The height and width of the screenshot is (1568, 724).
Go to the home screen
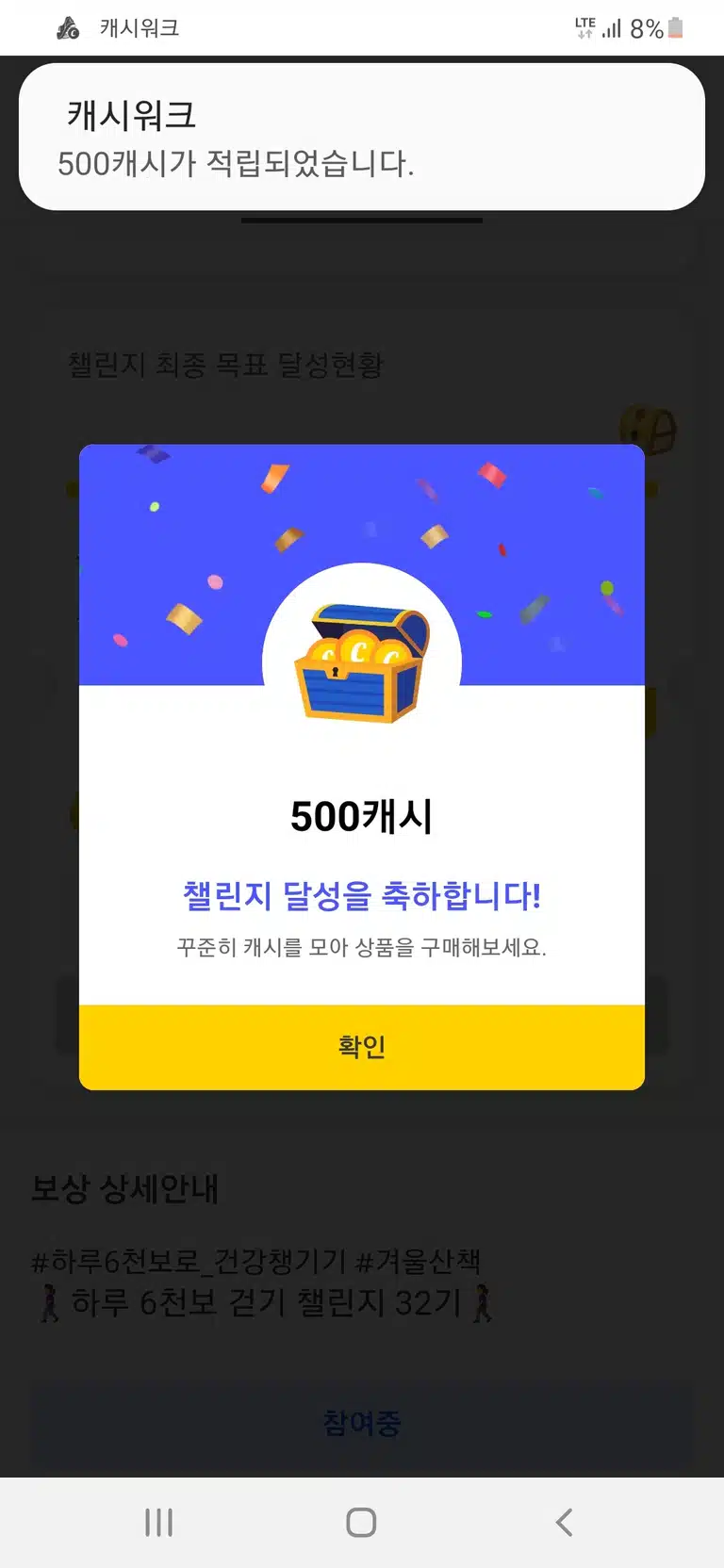(361, 1522)
